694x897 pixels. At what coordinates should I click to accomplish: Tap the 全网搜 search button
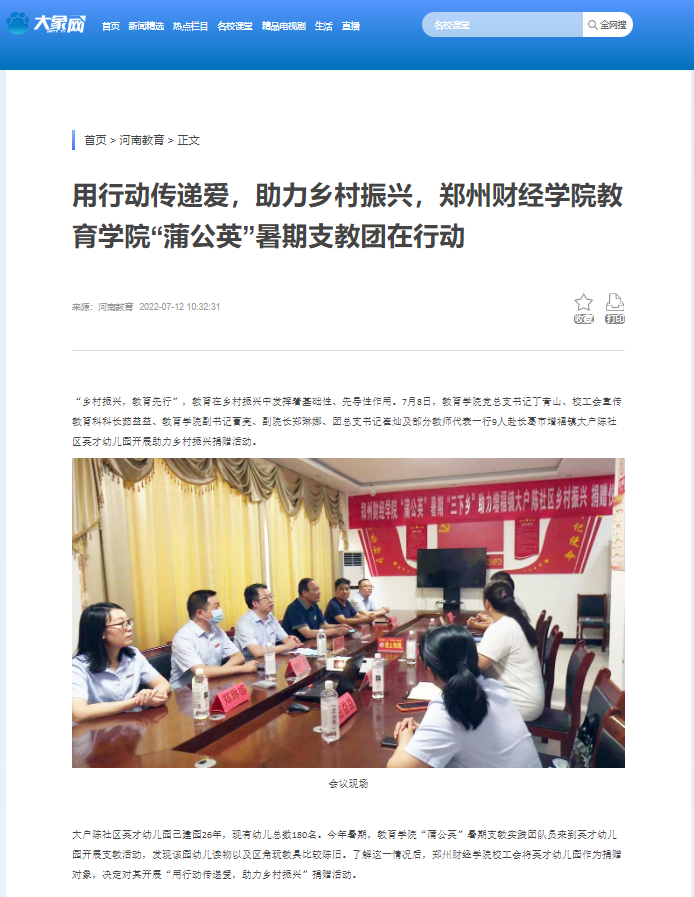pyautogui.click(x=607, y=24)
